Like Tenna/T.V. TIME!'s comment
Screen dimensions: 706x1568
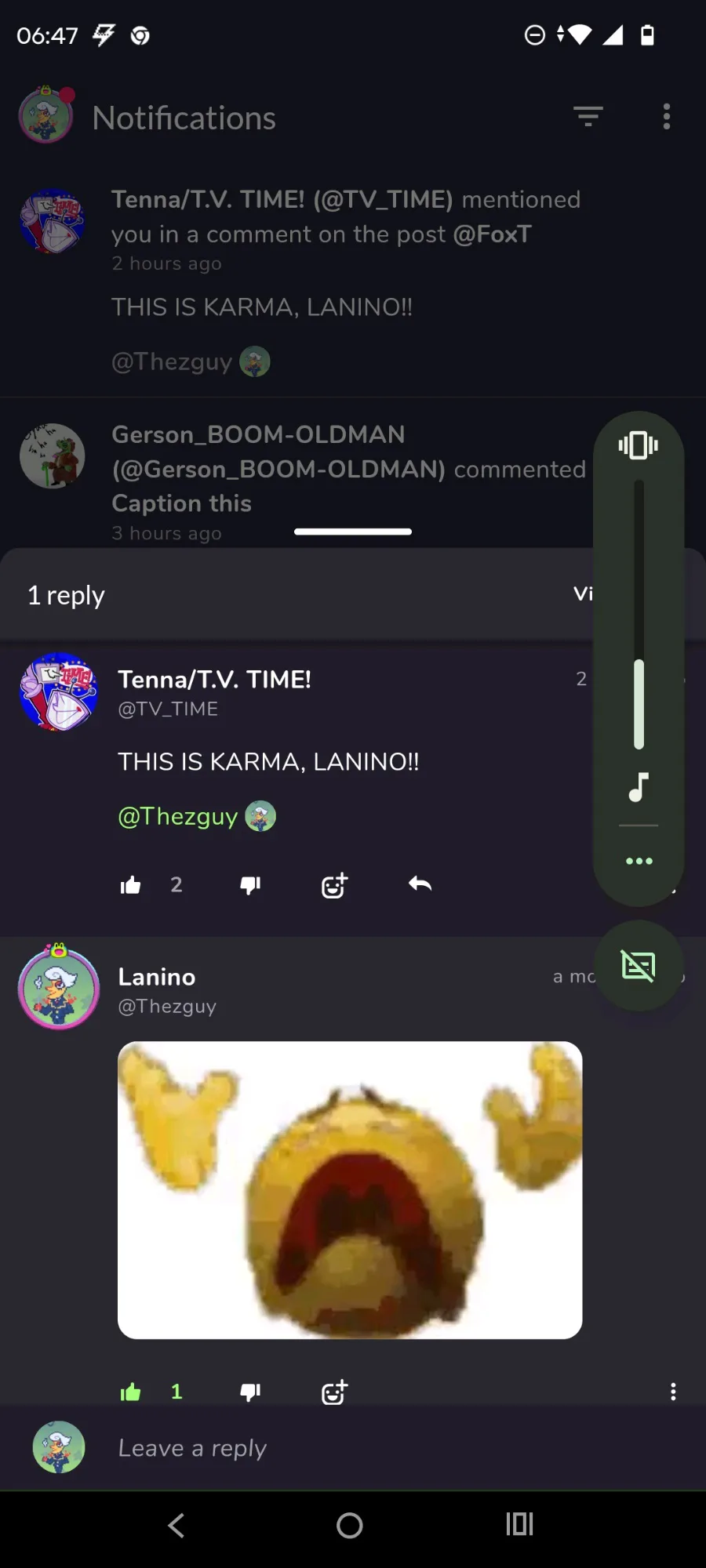(130, 885)
